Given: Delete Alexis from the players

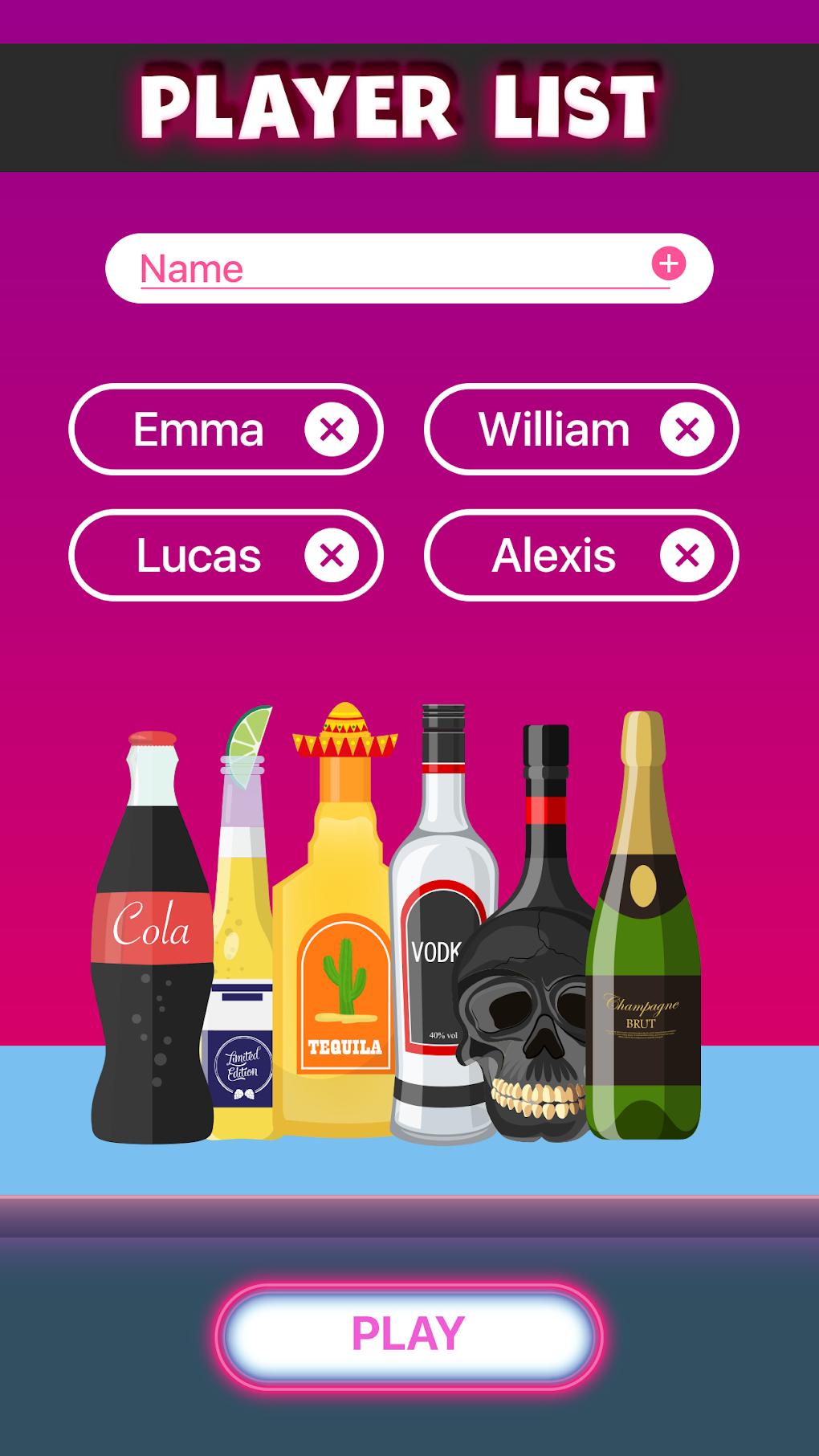Looking at the screenshot, I should click(687, 555).
